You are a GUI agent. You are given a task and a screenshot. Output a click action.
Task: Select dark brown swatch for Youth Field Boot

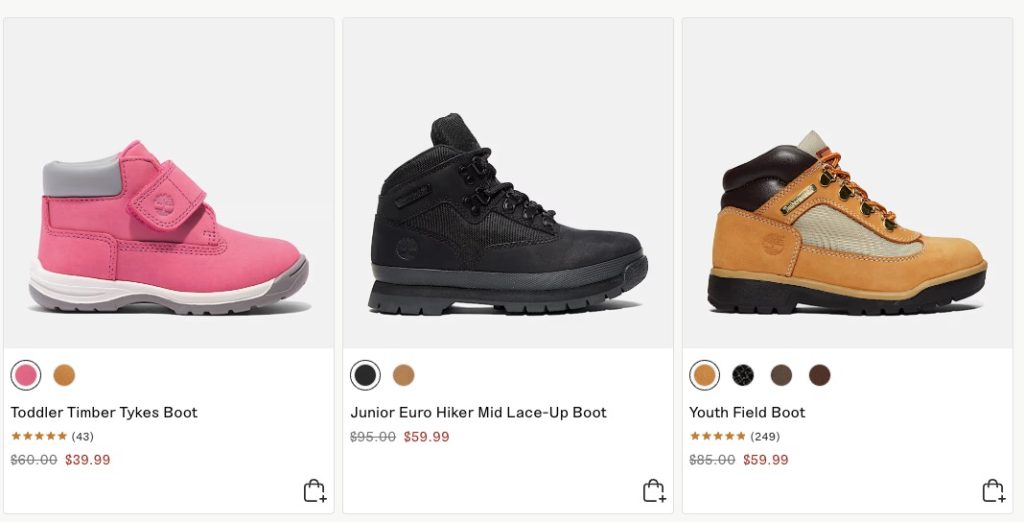click(819, 375)
